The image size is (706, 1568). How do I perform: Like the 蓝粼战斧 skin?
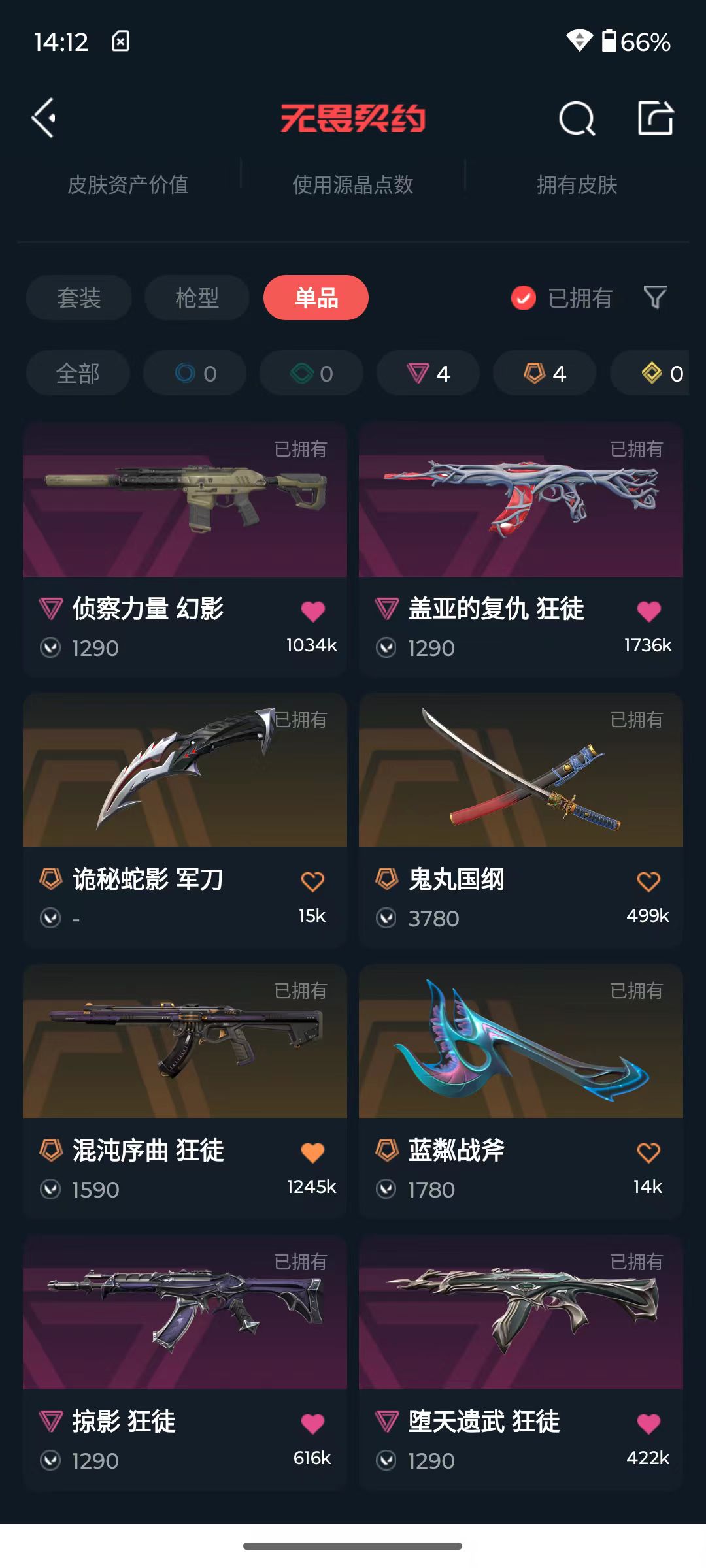tap(648, 1152)
